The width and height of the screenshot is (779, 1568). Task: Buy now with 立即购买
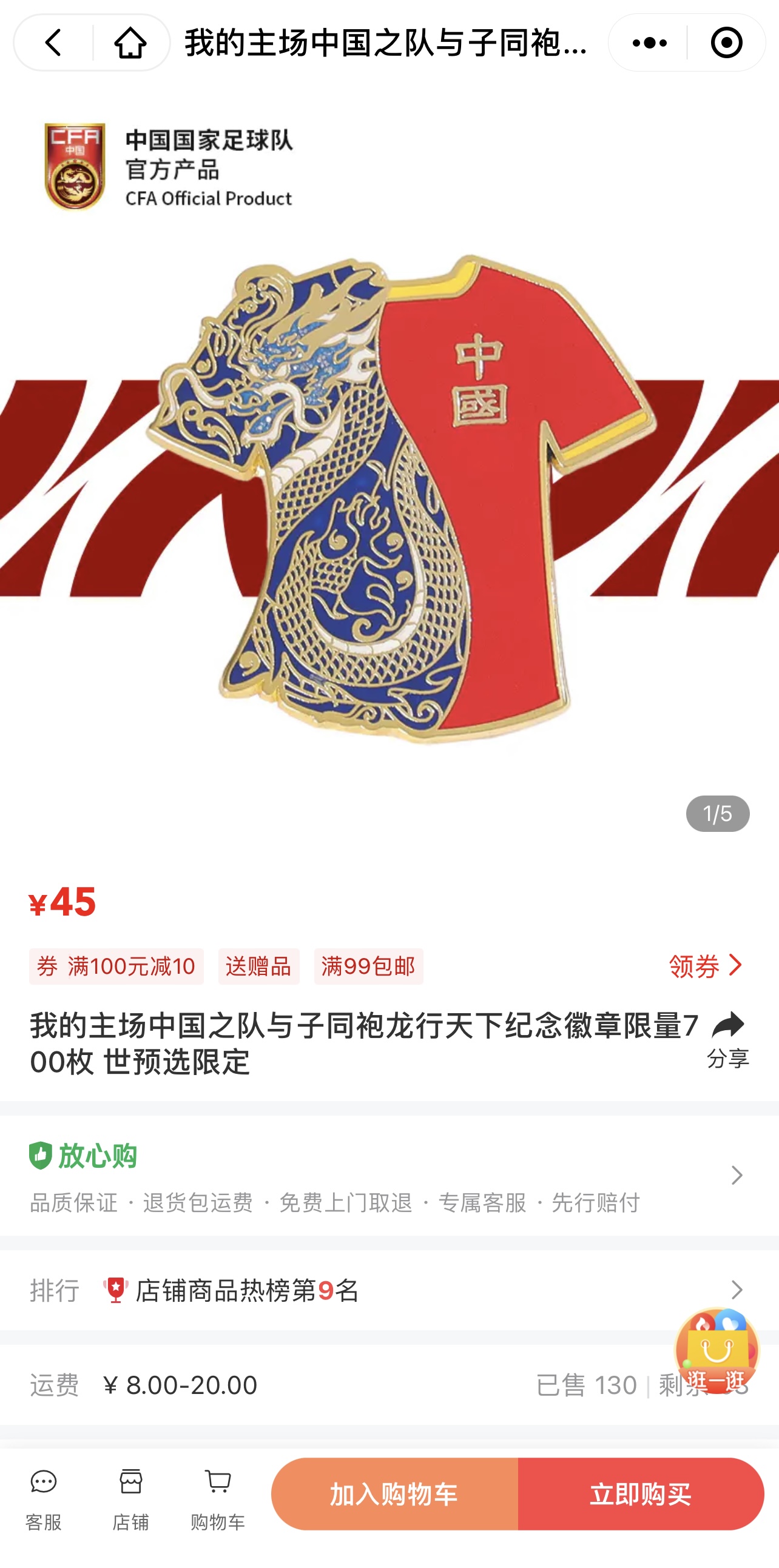tap(641, 1495)
